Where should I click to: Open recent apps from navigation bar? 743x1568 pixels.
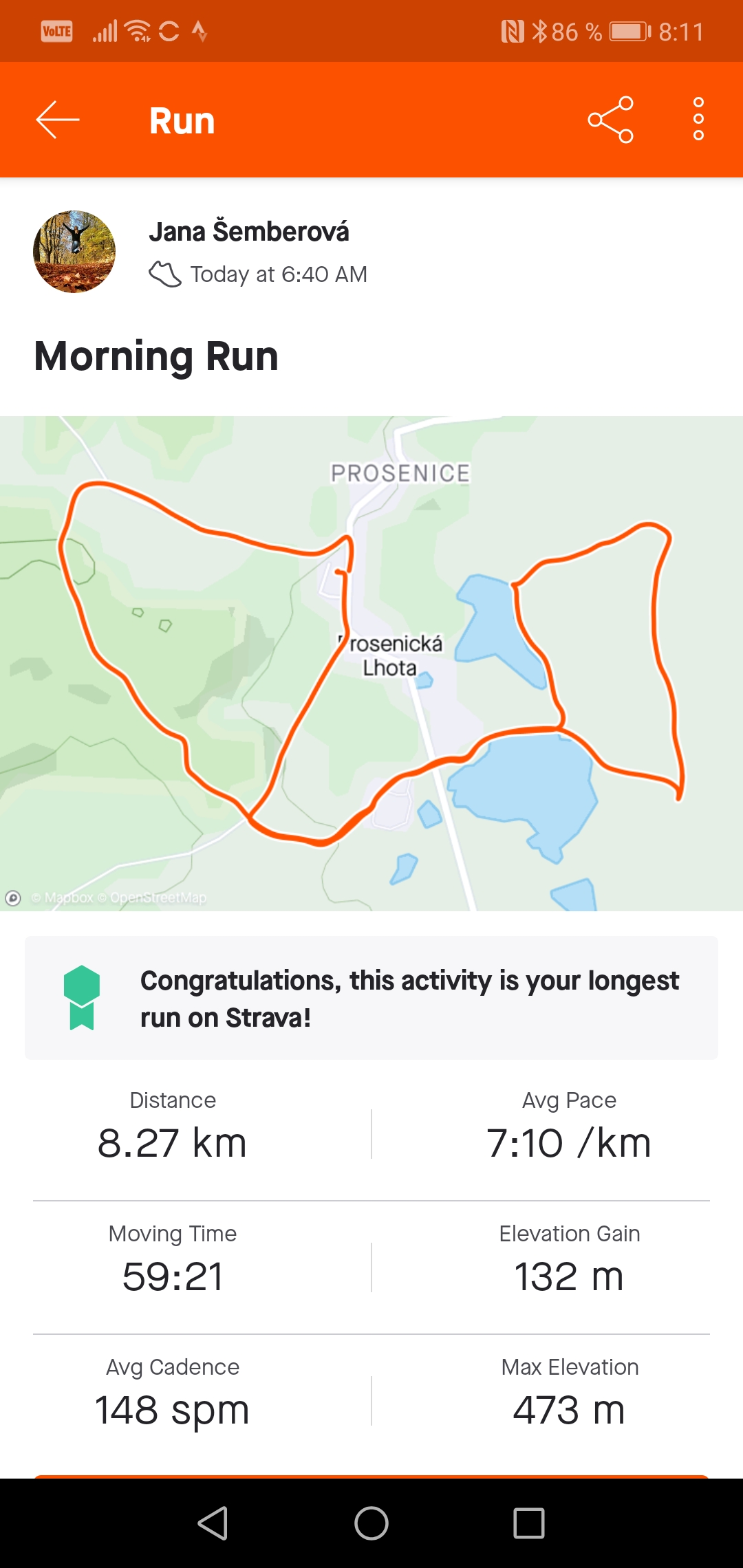pyautogui.click(x=529, y=1523)
